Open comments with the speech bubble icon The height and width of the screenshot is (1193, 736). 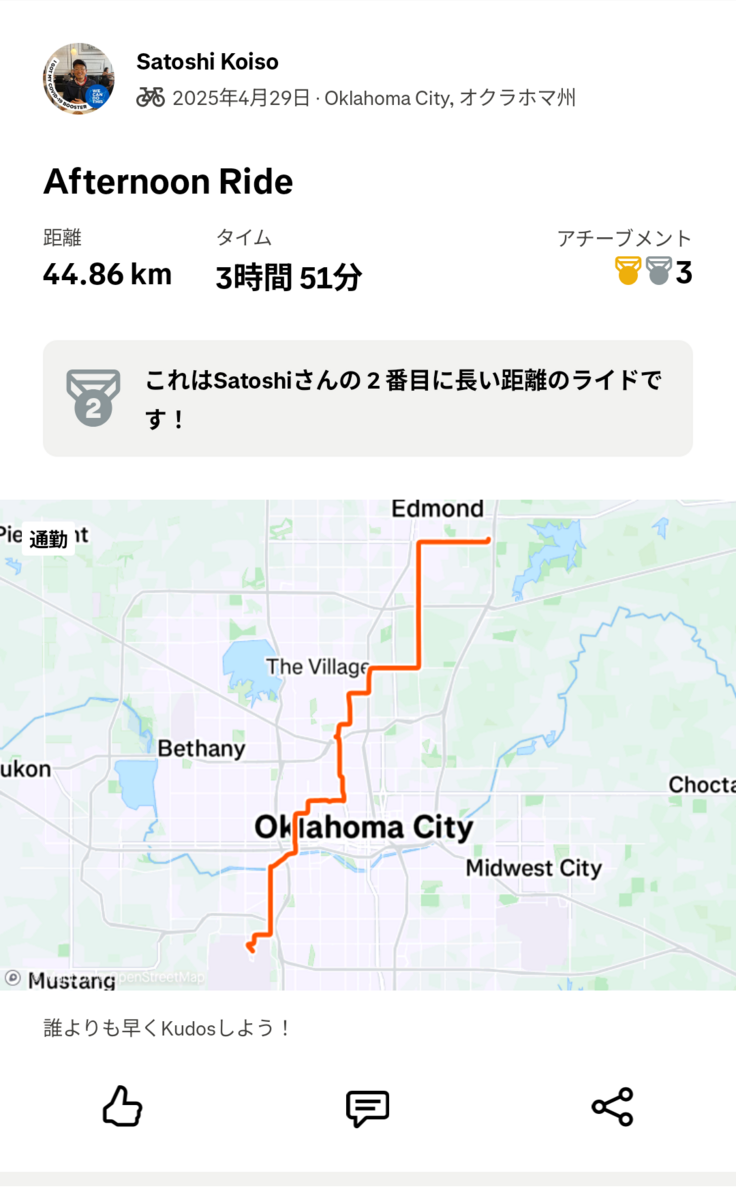pyautogui.click(x=367, y=1107)
